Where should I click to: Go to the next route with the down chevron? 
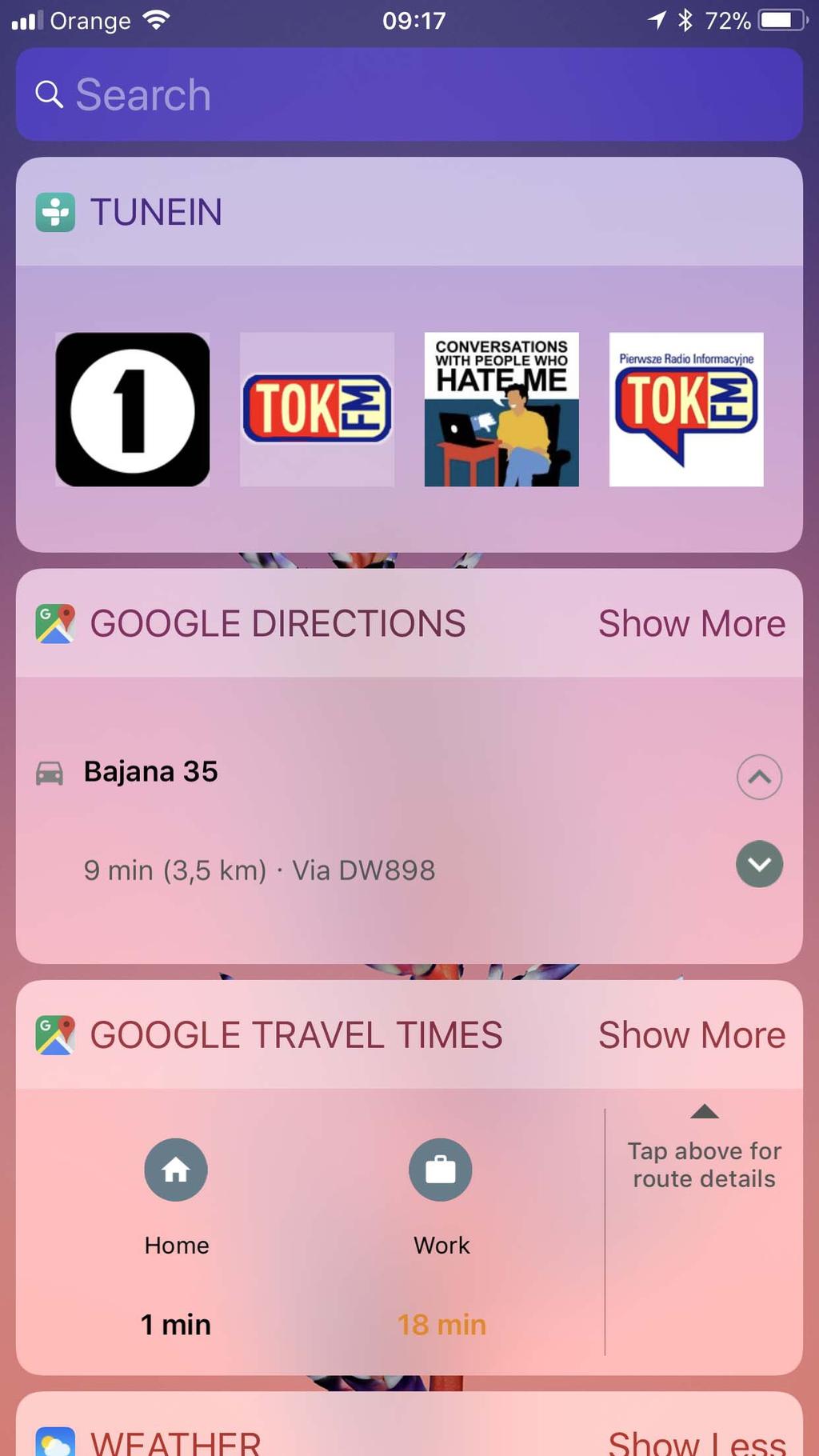759,865
